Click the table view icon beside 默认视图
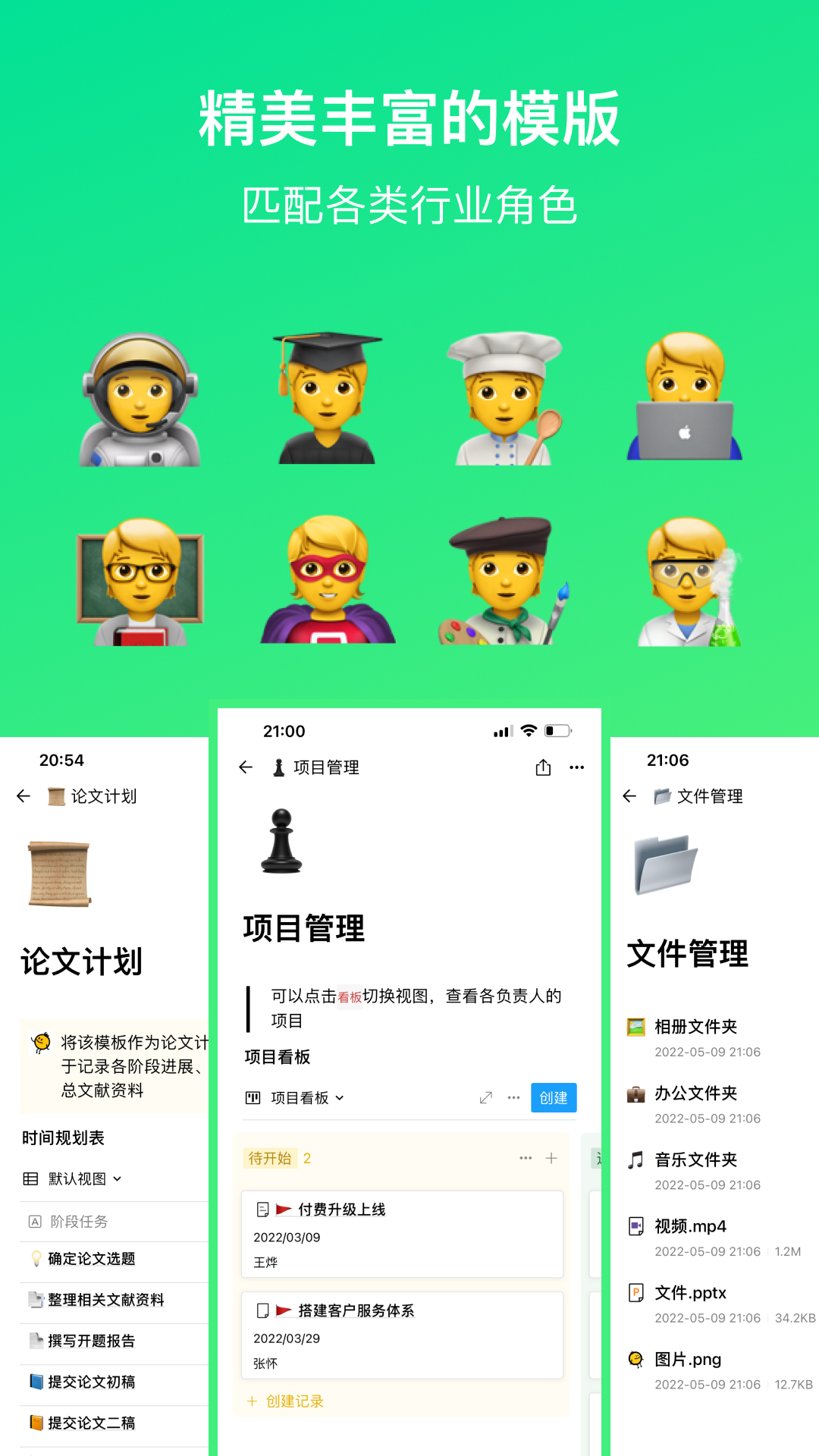 [30, 1178]
